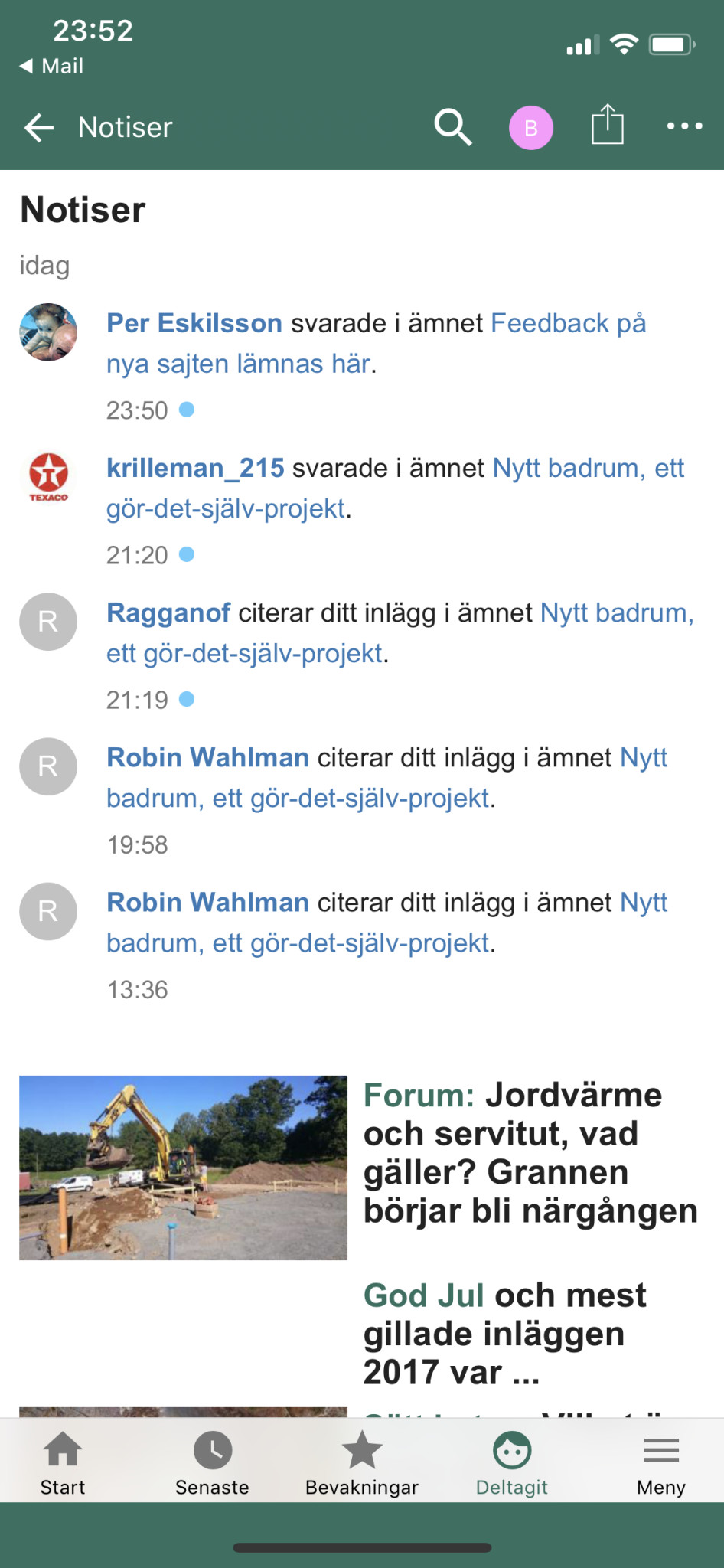
Task: Open the Bevakningar tab
Action: pos(361,1462)
